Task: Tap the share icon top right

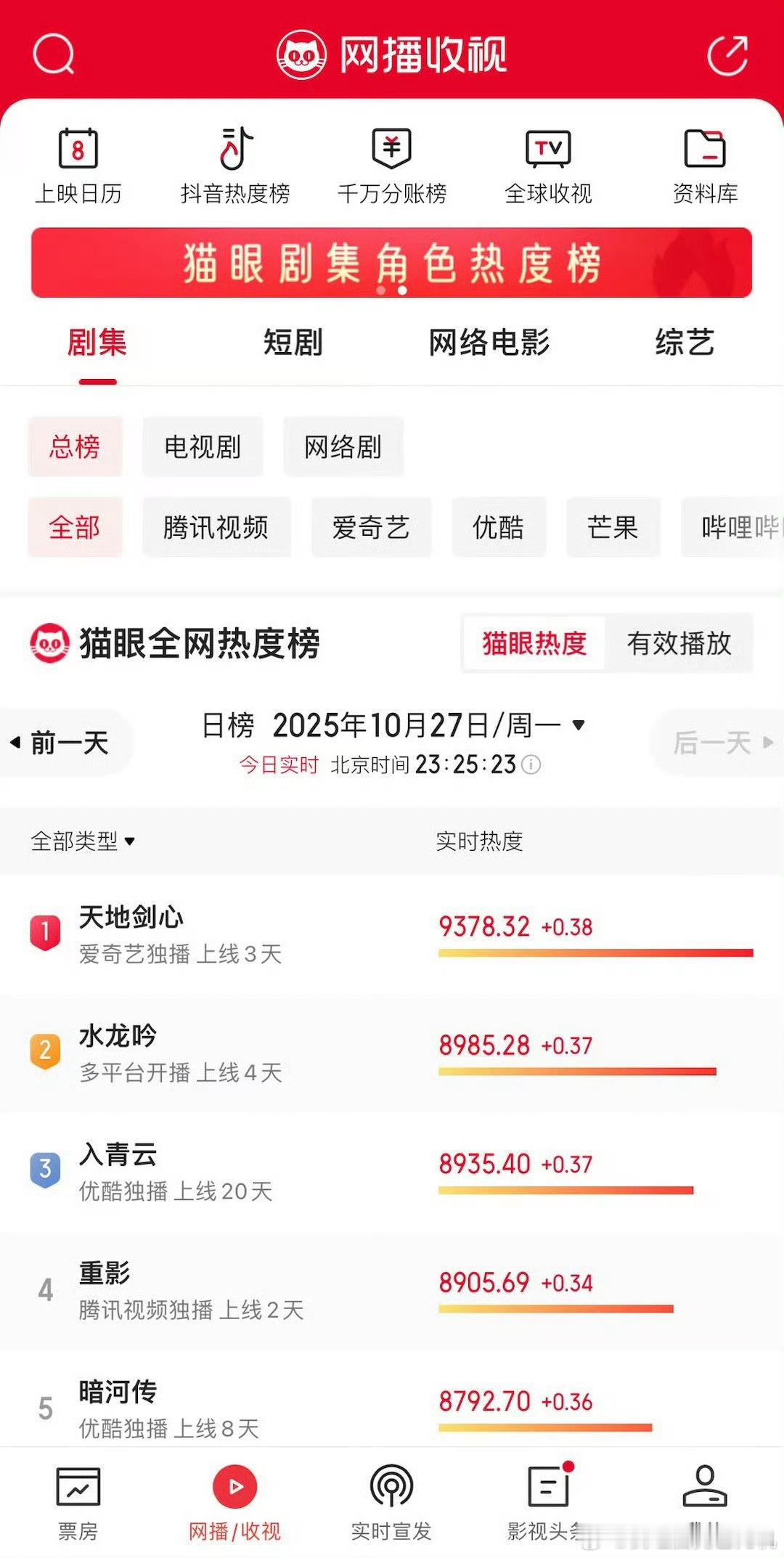Action: pyautogui.click(x=730, y=54)
